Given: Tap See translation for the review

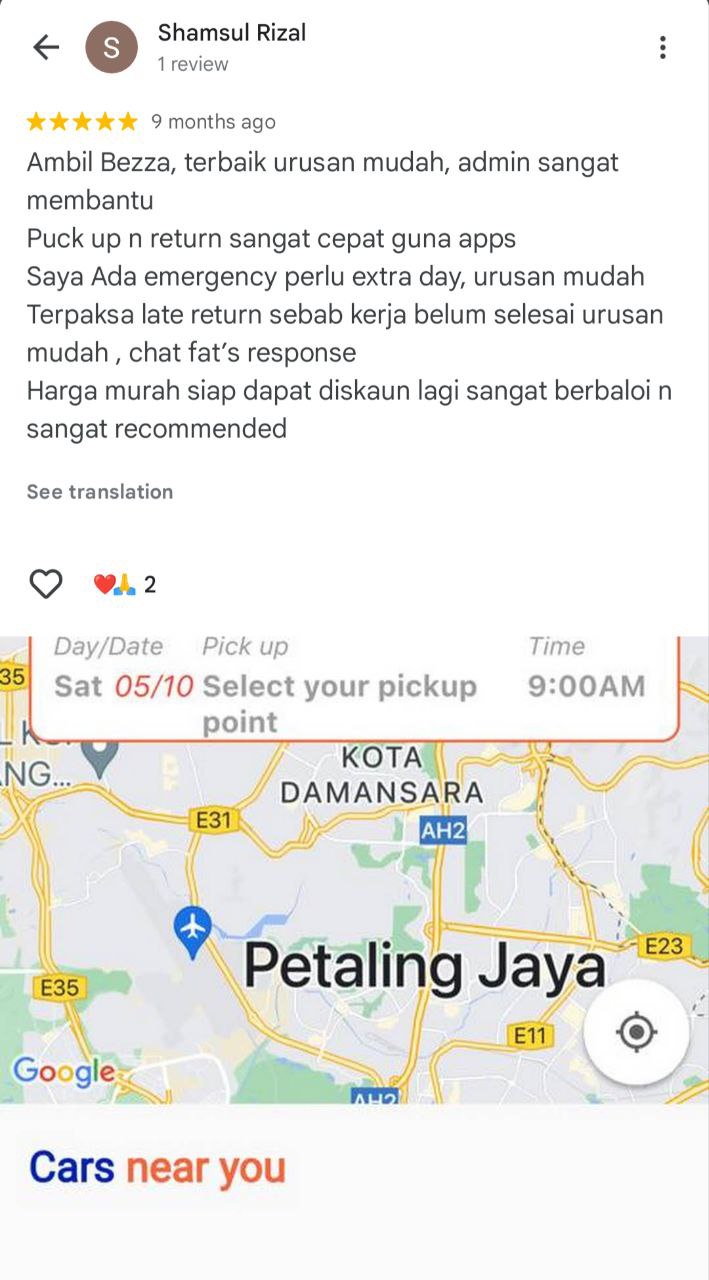Looking at the screenshot, I should pos(99,491).
